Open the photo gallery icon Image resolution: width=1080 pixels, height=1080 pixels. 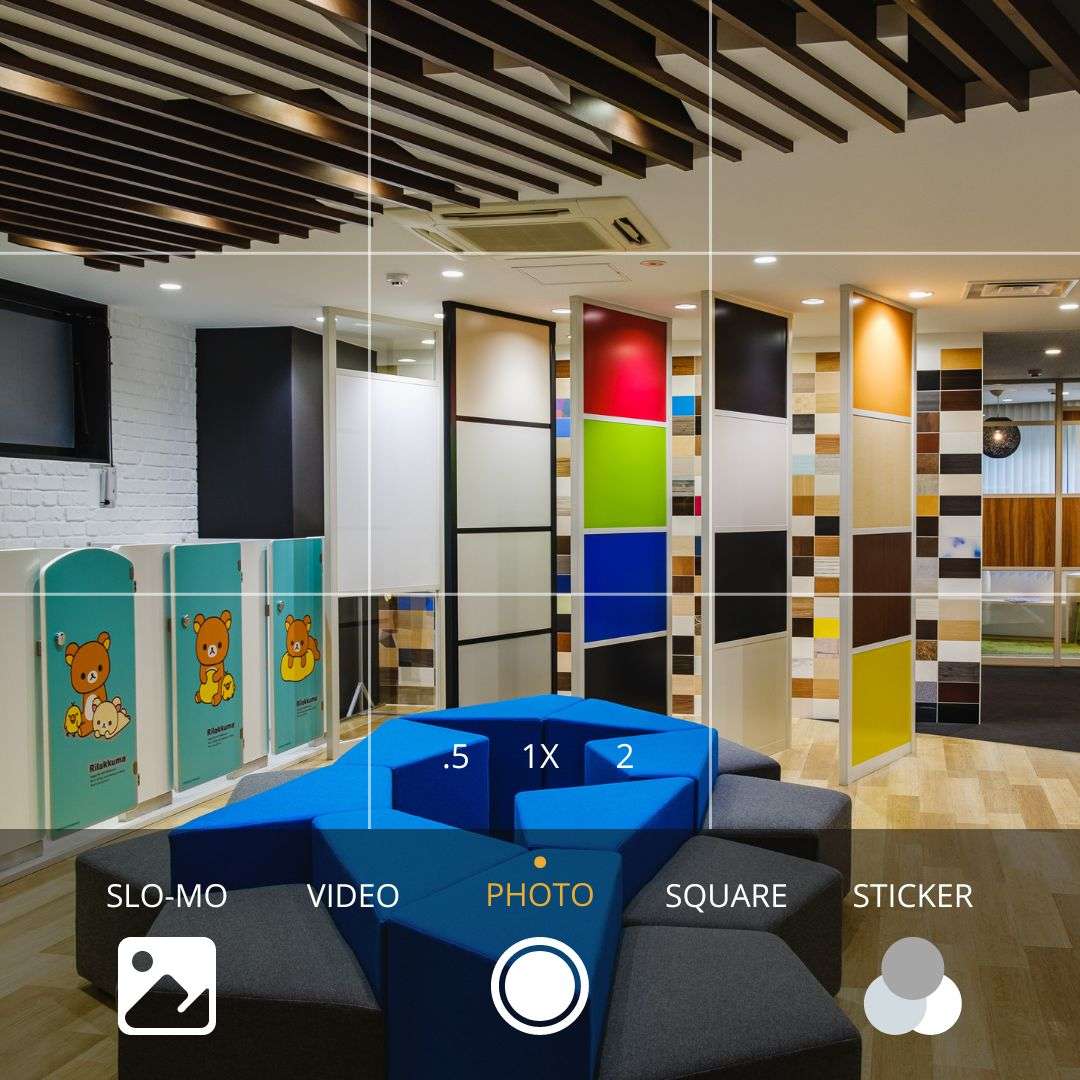point(167,985)
